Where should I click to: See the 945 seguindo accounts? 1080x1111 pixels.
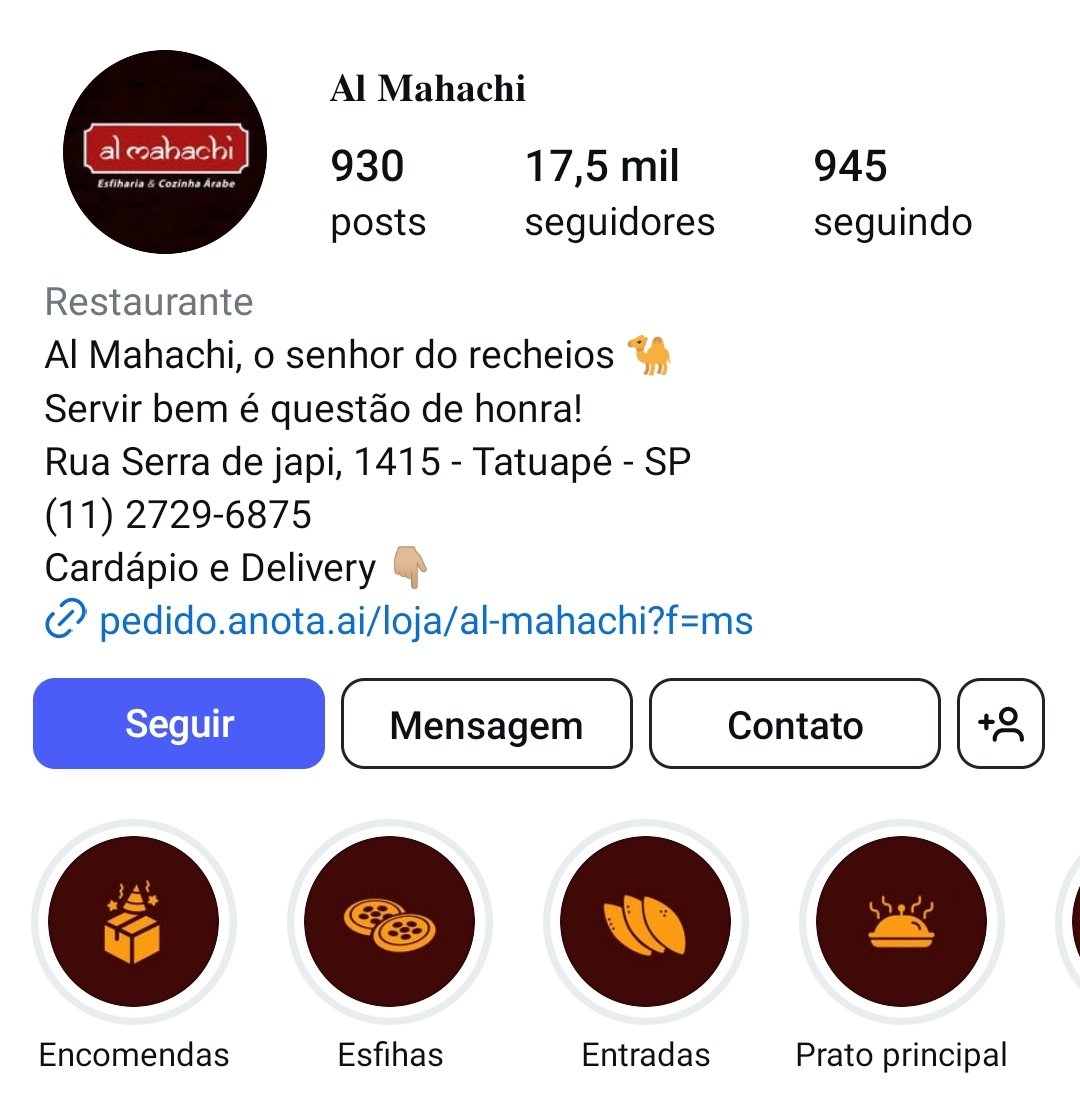tap(892, 193)
